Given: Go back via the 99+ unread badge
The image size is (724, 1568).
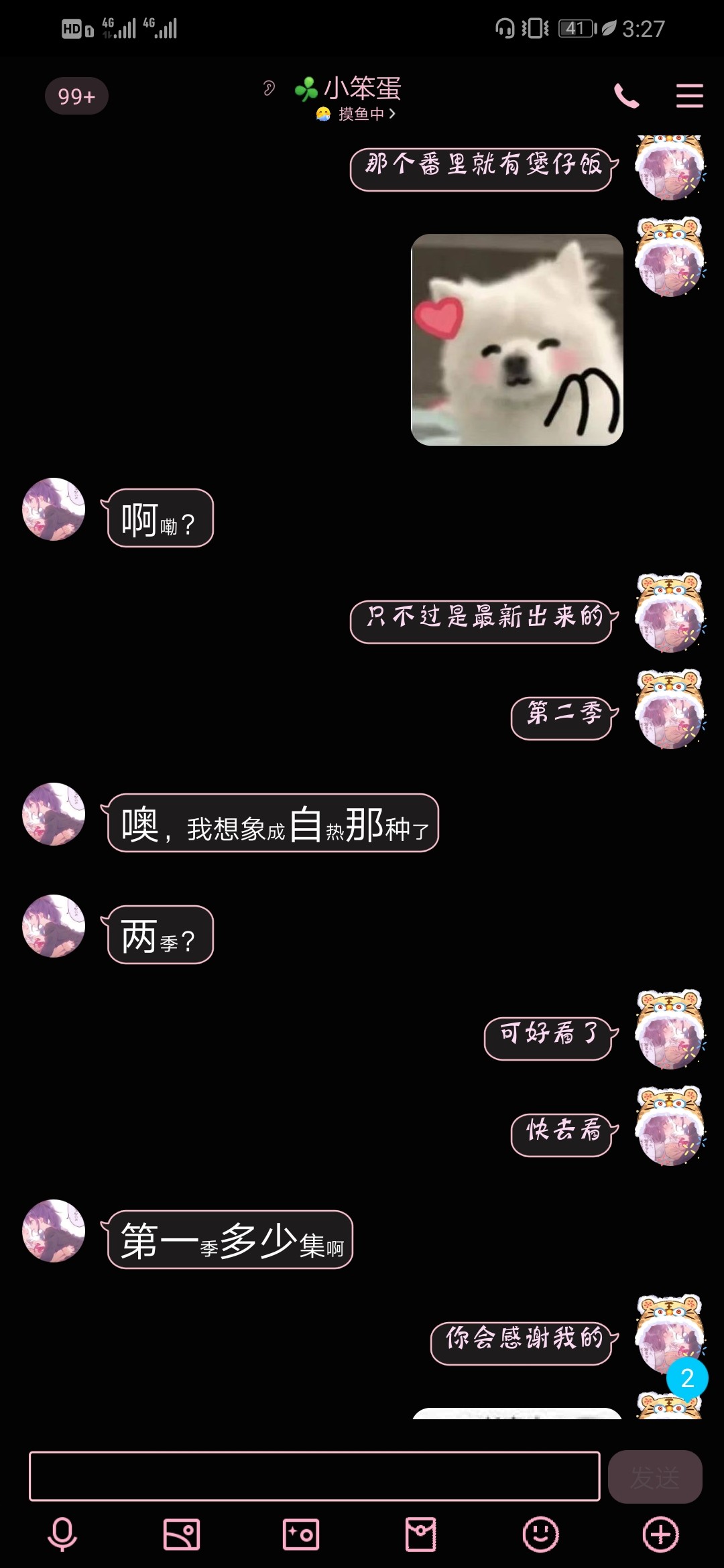Looking at the screenshot, I should 76,96.
